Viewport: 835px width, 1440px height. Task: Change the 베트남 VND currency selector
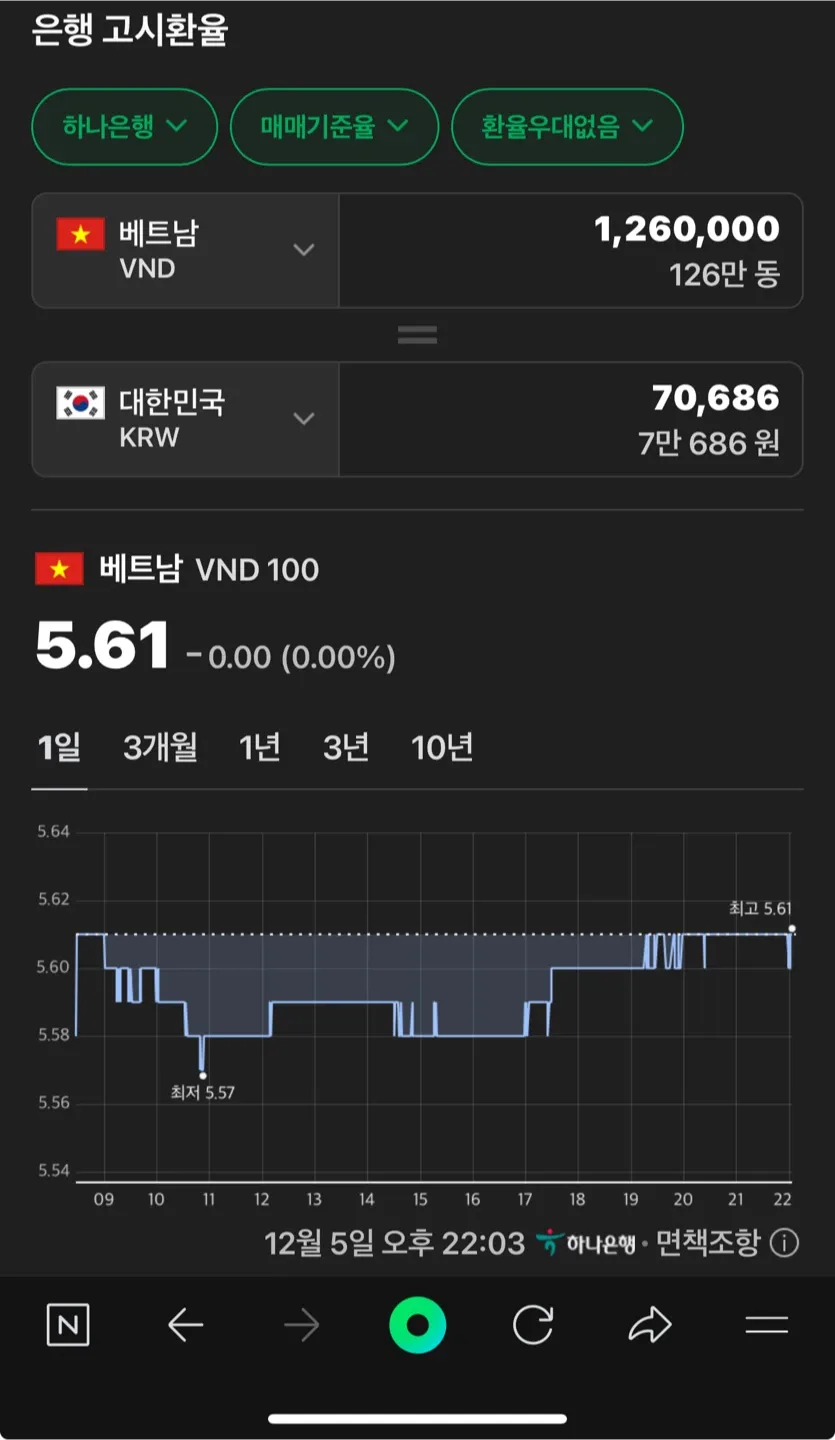[186, 250]
